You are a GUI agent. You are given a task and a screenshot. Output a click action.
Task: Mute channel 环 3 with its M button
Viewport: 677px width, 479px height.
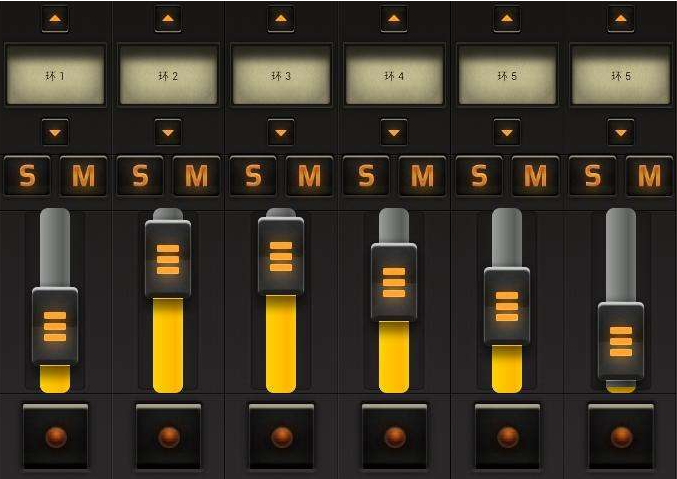point(309,176)
